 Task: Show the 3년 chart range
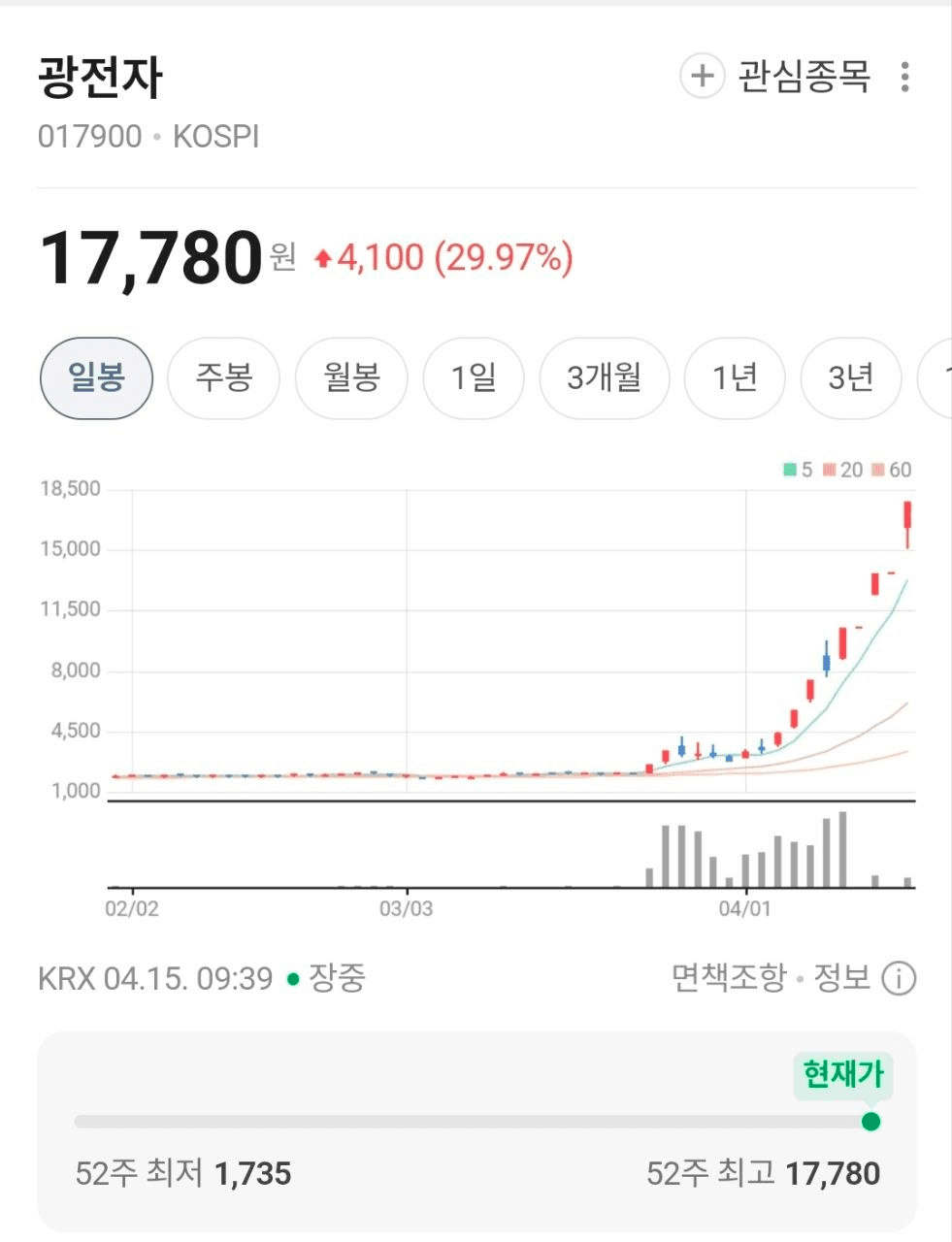click(850, 377)
